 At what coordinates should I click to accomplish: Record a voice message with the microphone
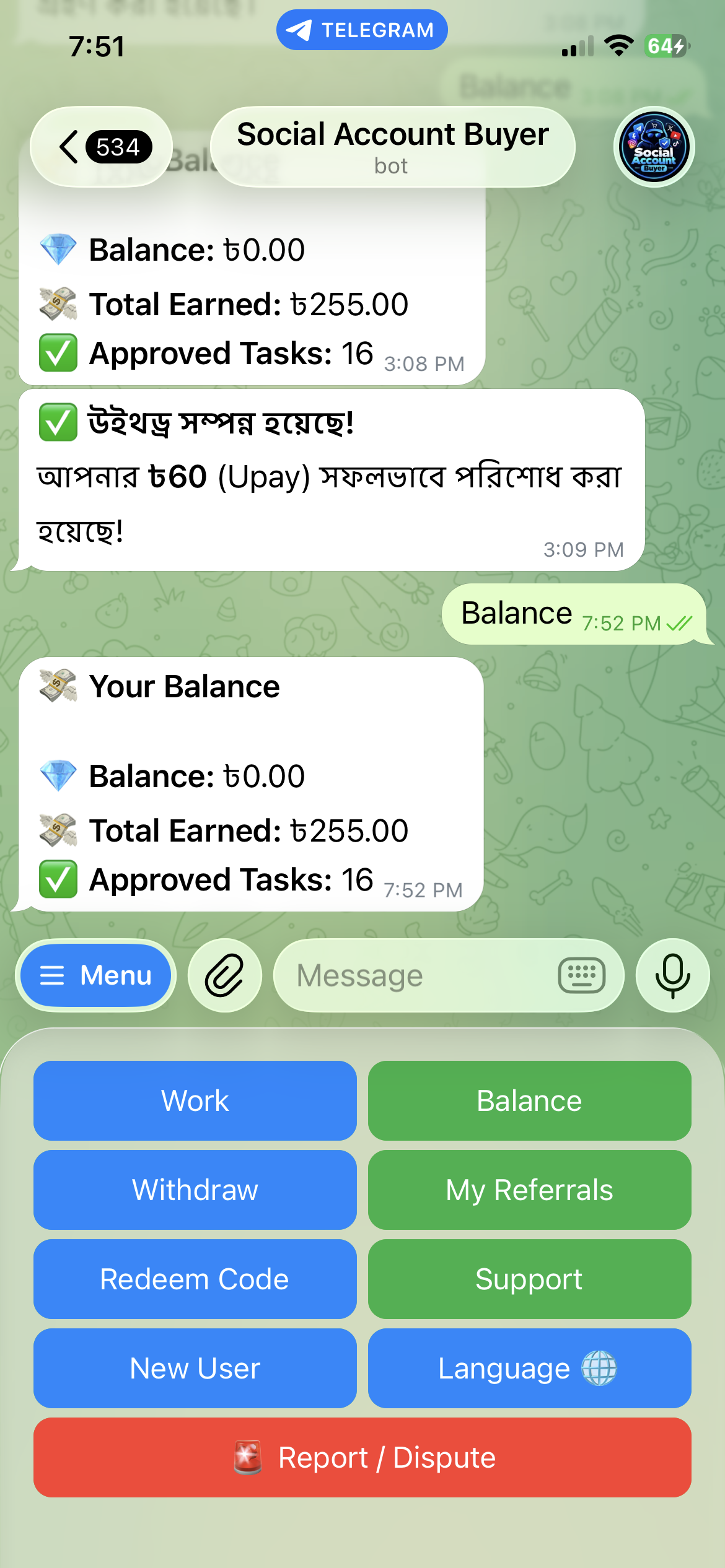tap(672, 975)
